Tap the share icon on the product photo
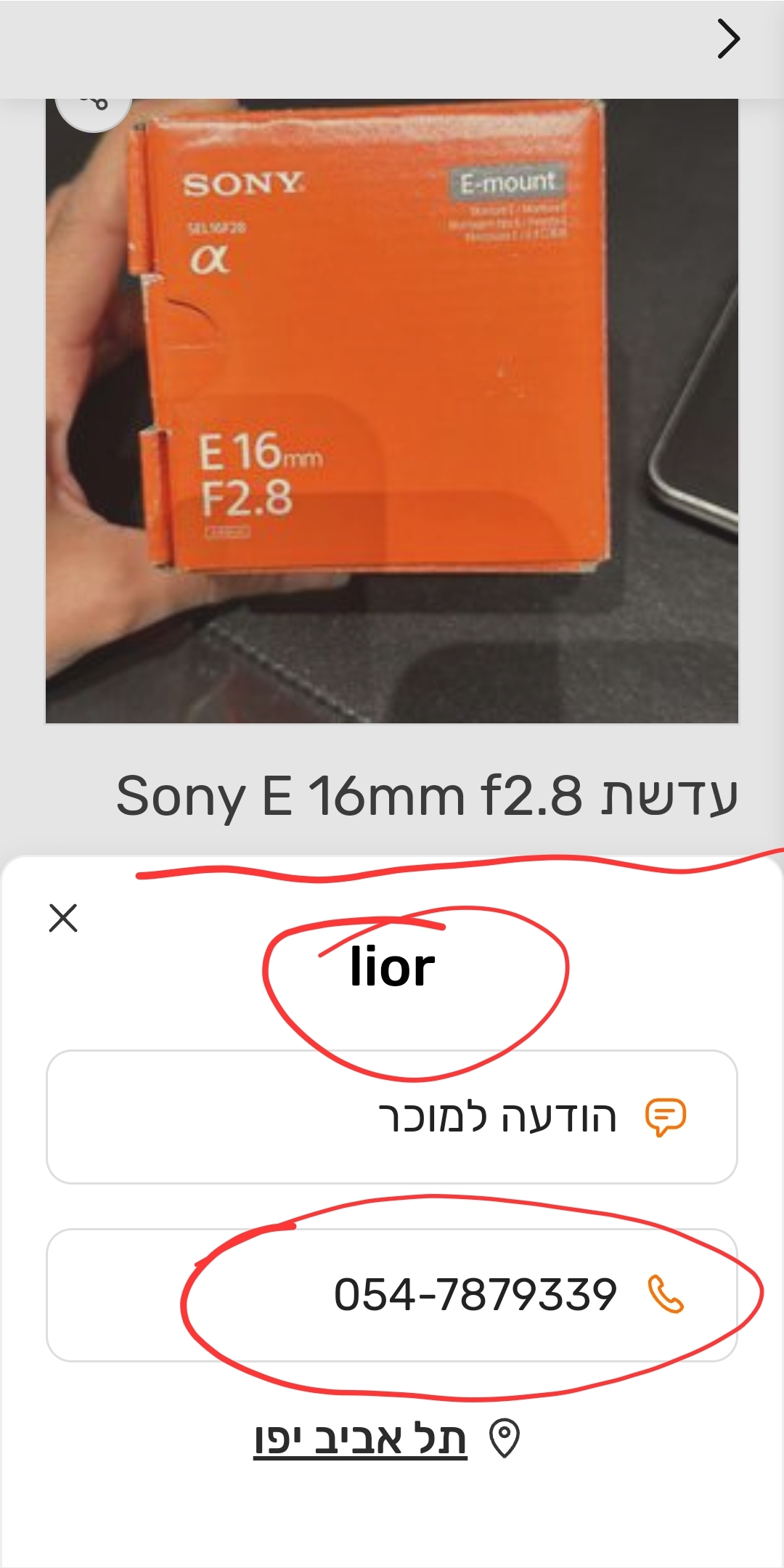This screenshot has height=1568, width=784. [x=94, y=107]
